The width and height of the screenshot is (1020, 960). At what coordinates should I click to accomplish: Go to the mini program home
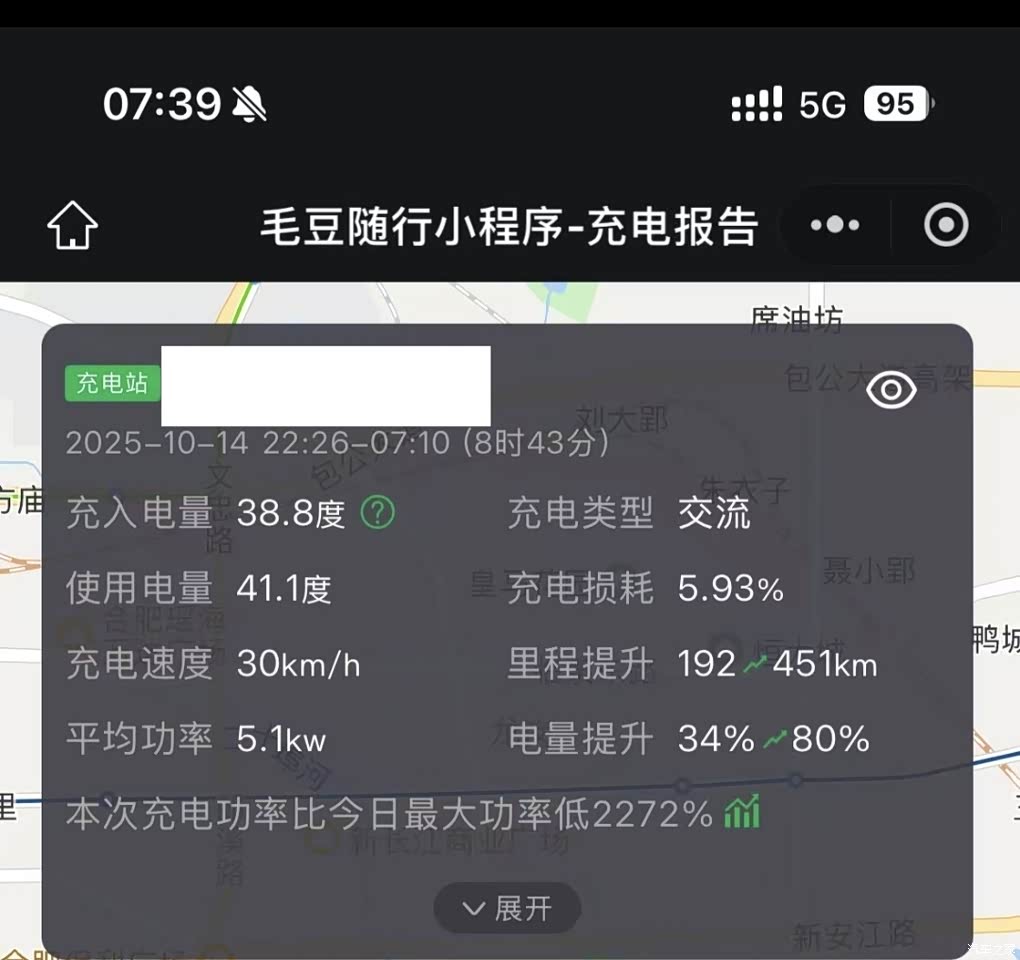[x=73, y=226]
